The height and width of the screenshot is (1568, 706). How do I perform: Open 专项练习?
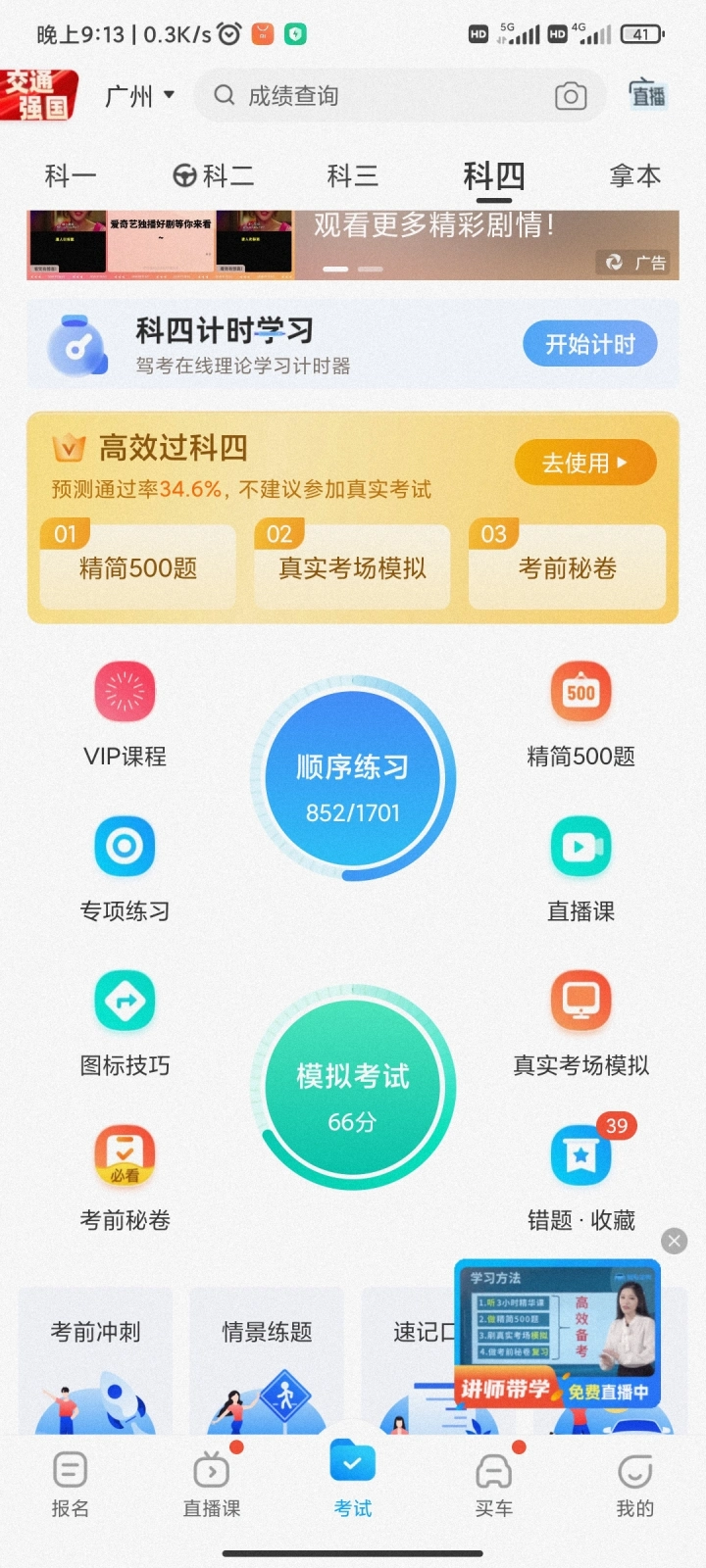[x=125, y=868]
